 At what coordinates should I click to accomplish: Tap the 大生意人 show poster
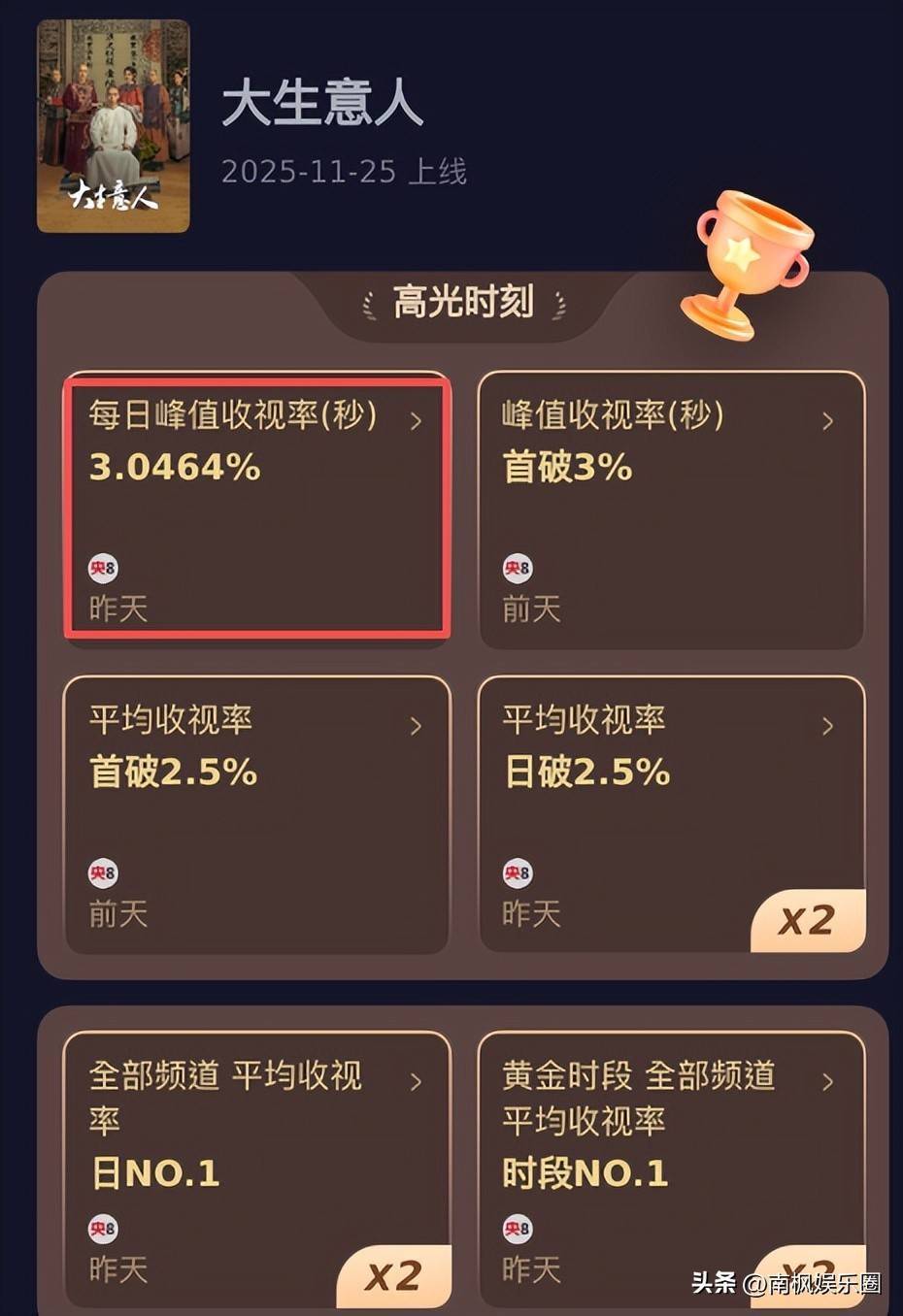pyautogui.click(x=113, y=126)
